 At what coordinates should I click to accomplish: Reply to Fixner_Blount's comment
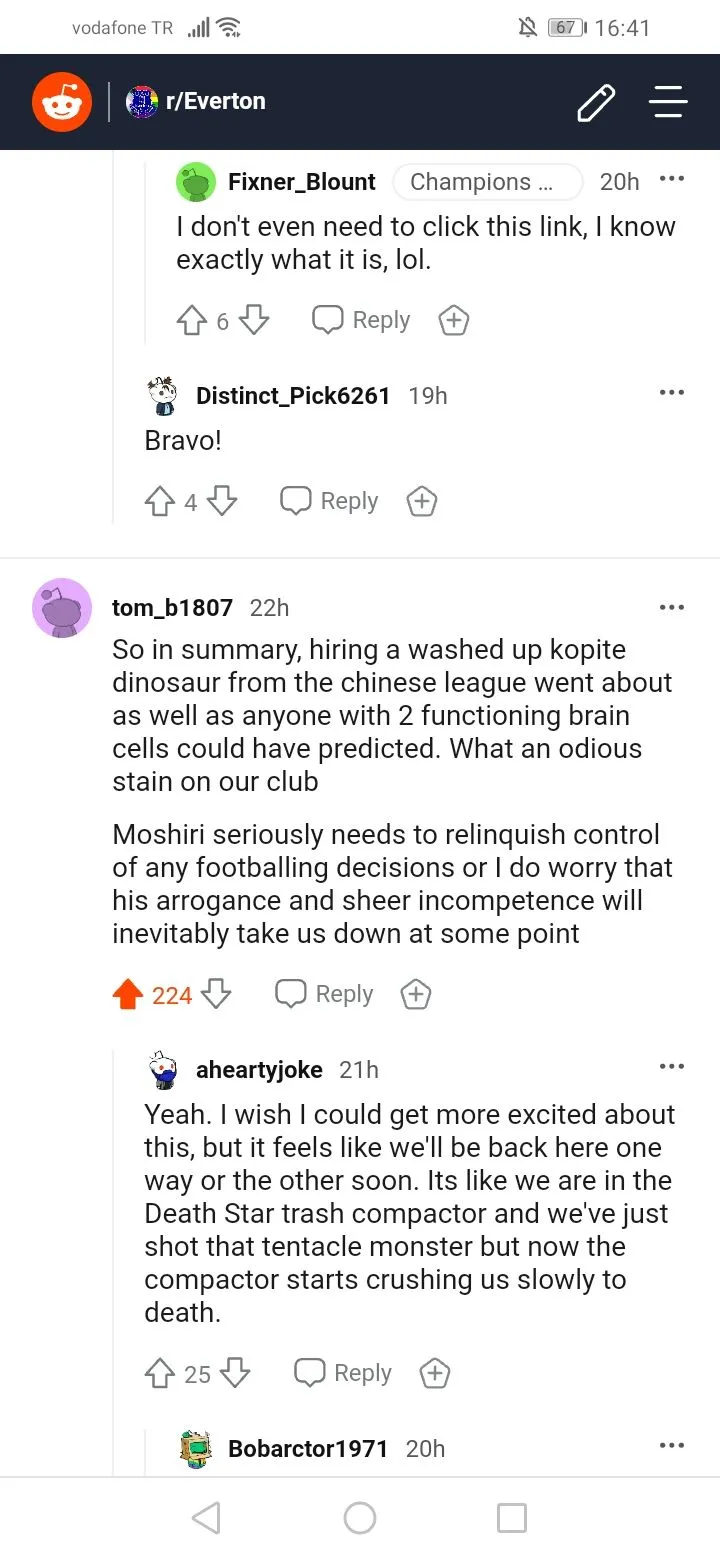click(362, 320)
